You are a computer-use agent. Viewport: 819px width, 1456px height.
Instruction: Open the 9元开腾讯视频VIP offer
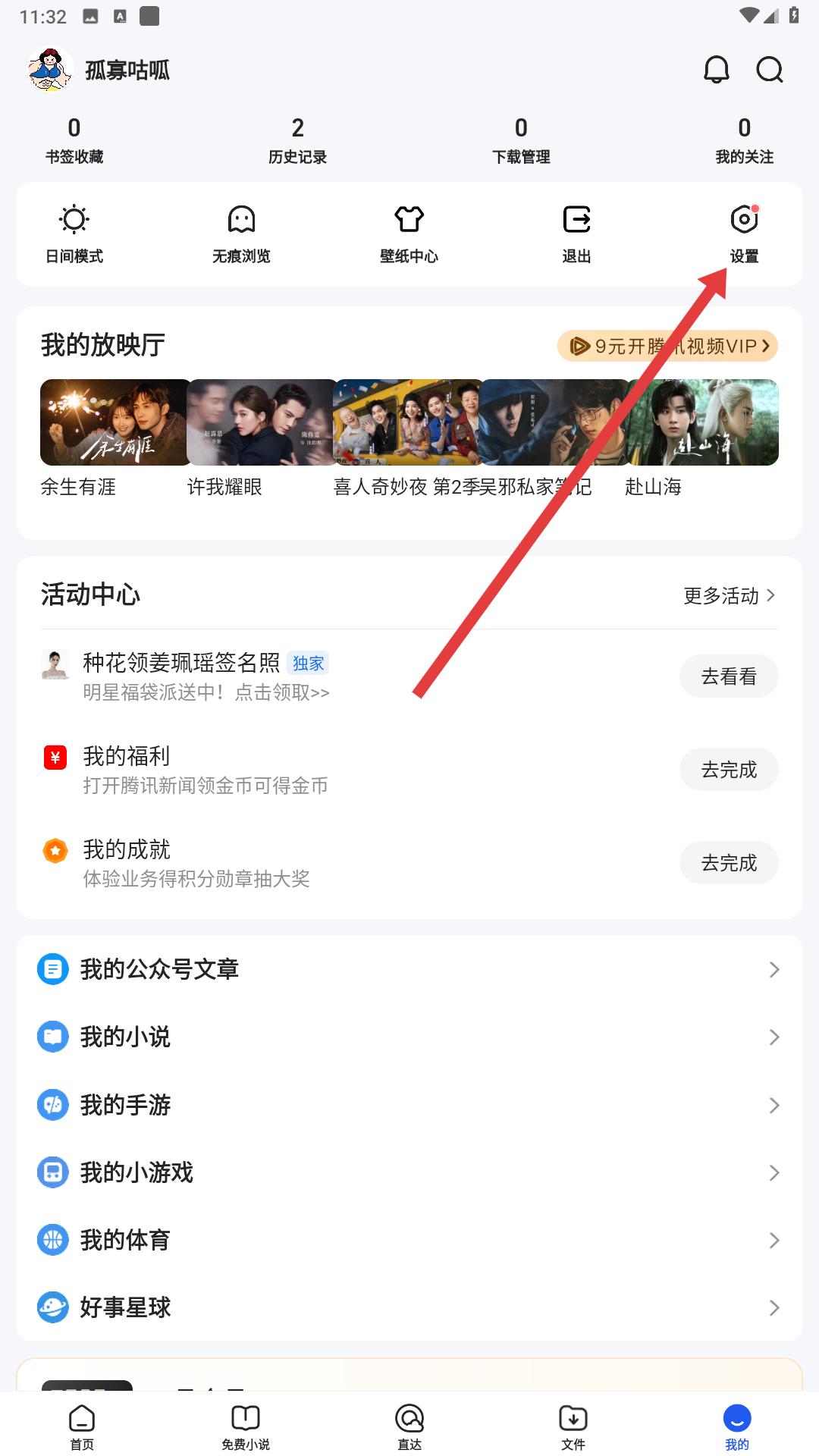(x=667, y=346)
